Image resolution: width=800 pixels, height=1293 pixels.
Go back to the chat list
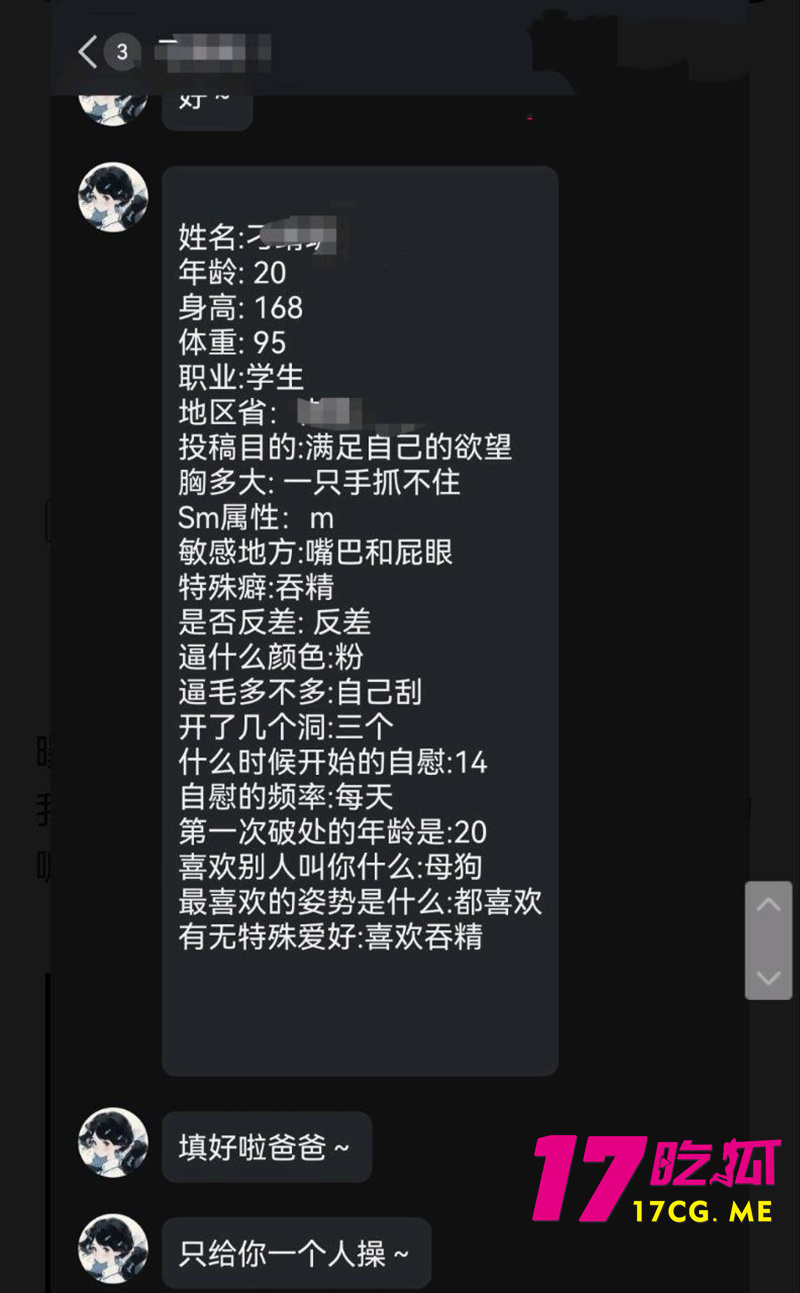click(89, 52)
